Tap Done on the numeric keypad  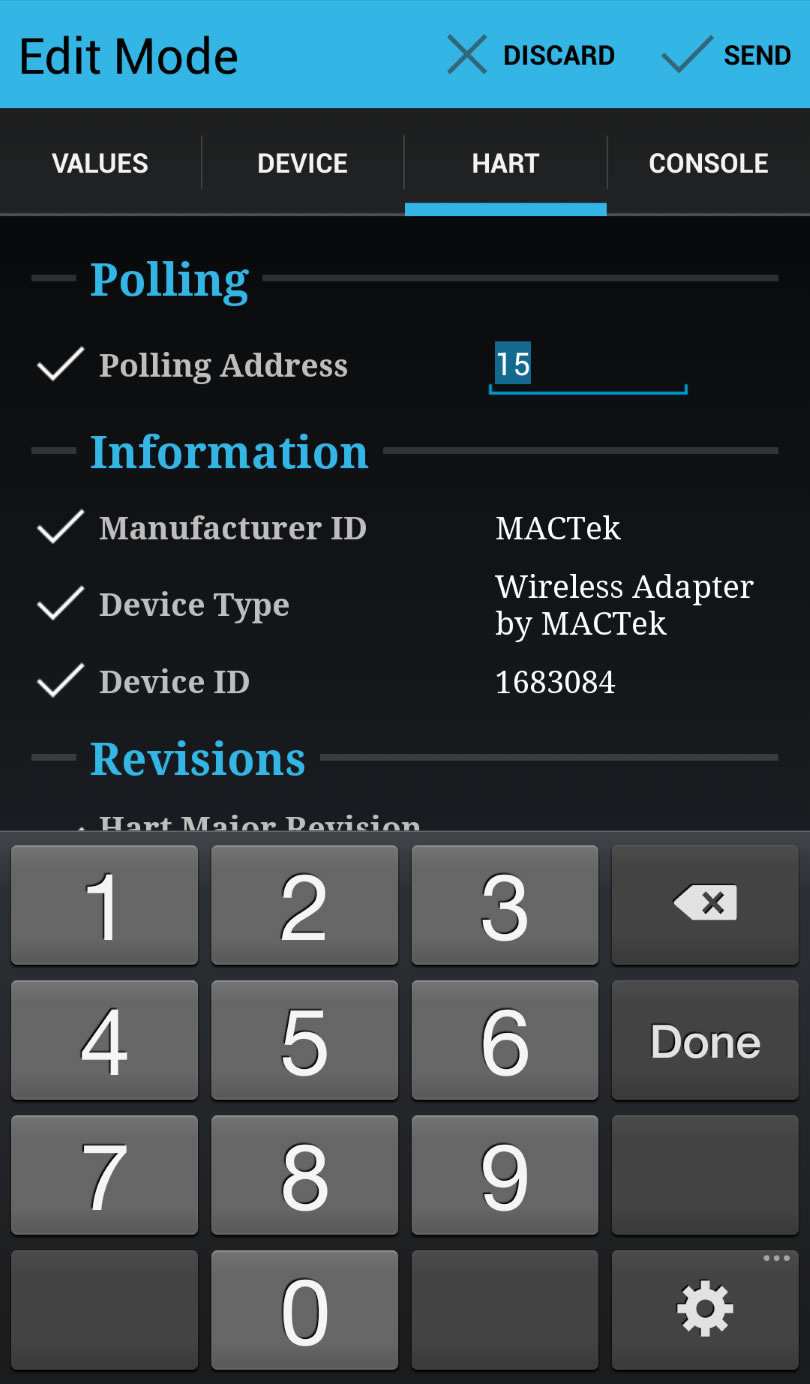705,1041
